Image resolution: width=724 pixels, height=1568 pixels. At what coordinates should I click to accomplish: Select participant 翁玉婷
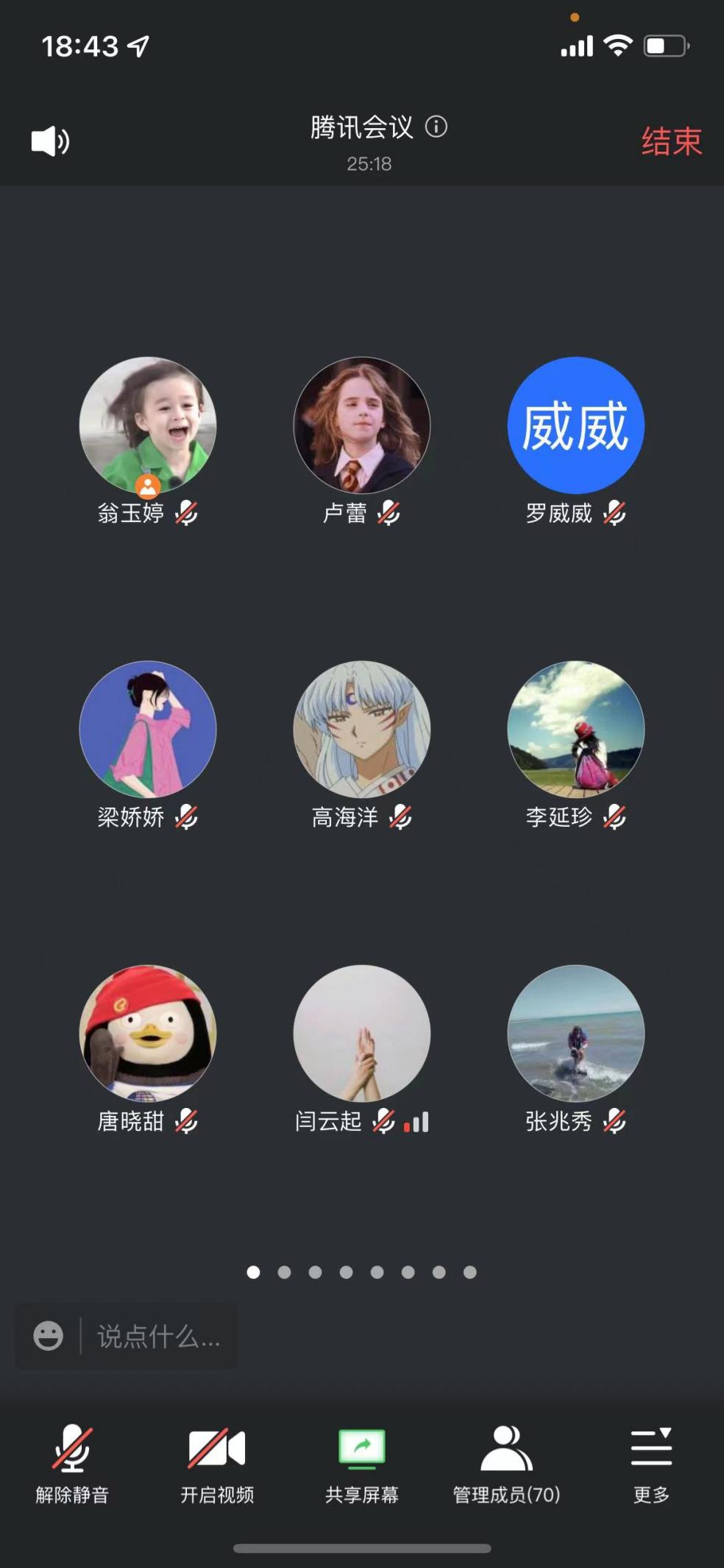148,425
